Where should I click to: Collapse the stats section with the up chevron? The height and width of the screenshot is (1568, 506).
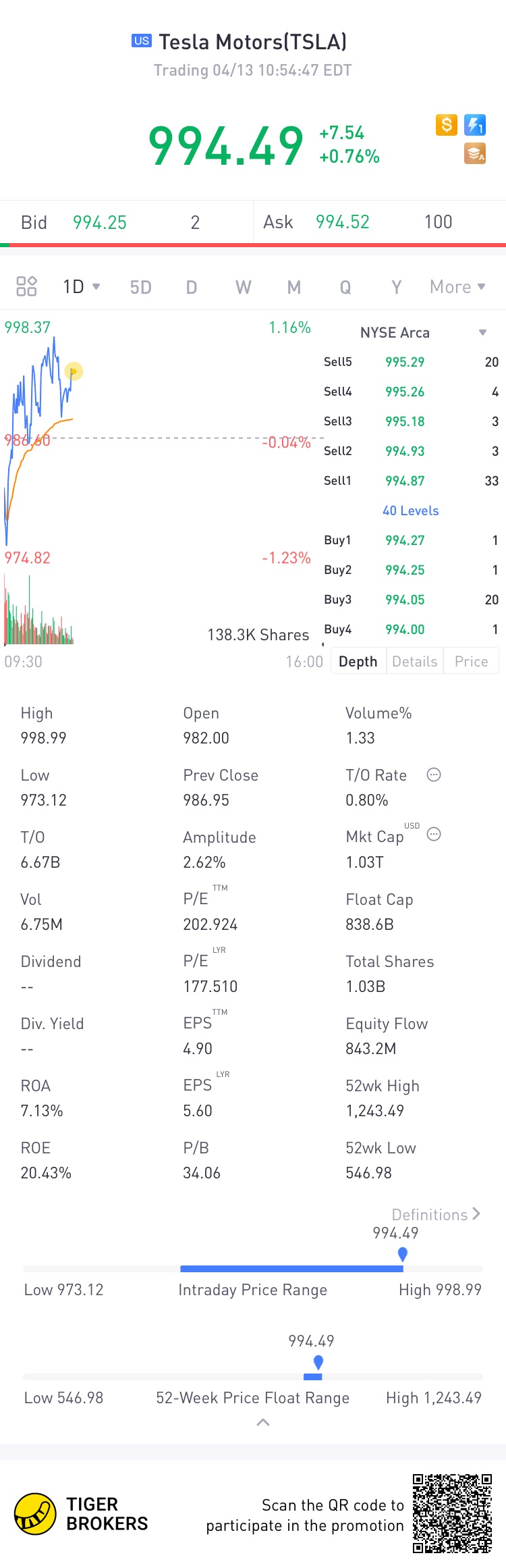pyautogui.click(x=263, y=1422)
